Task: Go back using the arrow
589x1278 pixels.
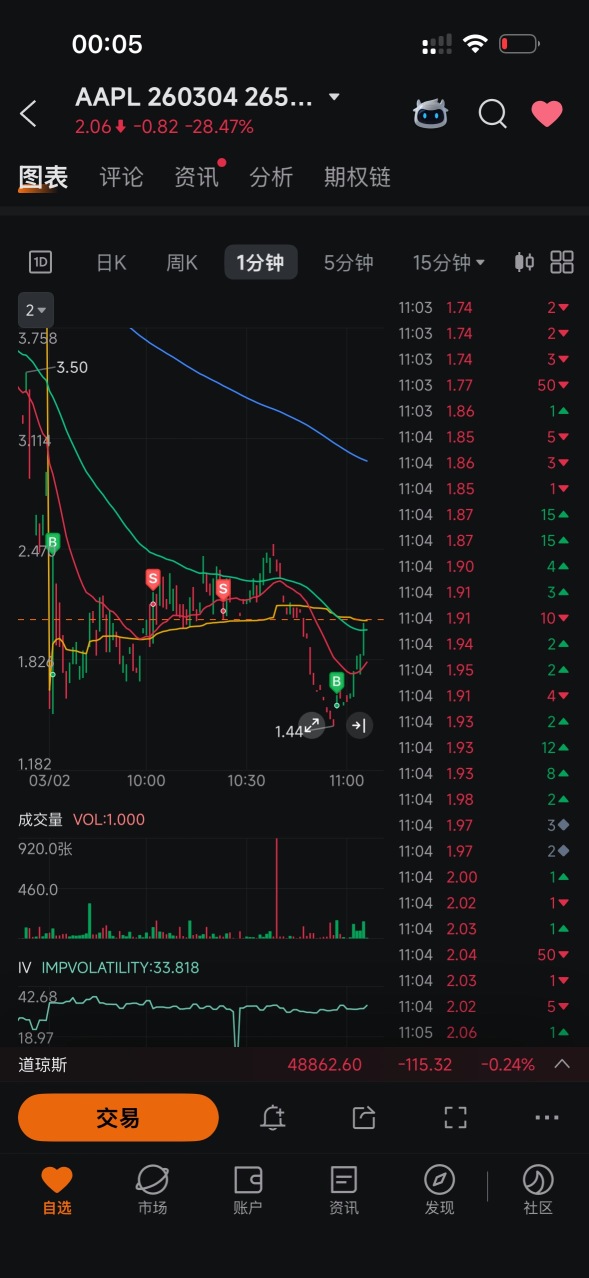Action: point(28,114)
